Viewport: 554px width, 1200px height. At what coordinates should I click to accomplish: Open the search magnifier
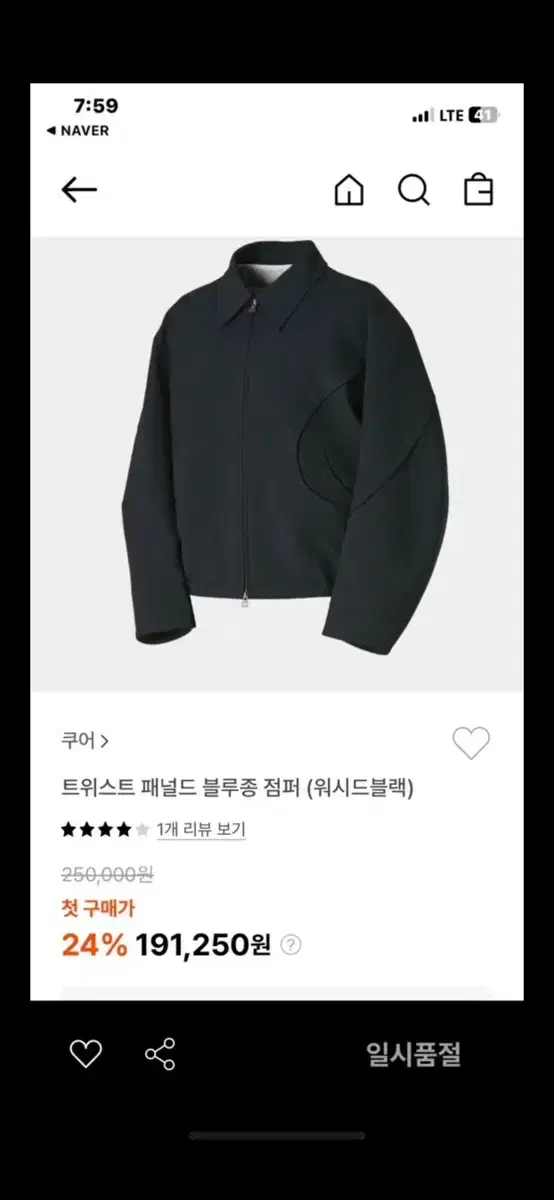[x=413, y=190]
